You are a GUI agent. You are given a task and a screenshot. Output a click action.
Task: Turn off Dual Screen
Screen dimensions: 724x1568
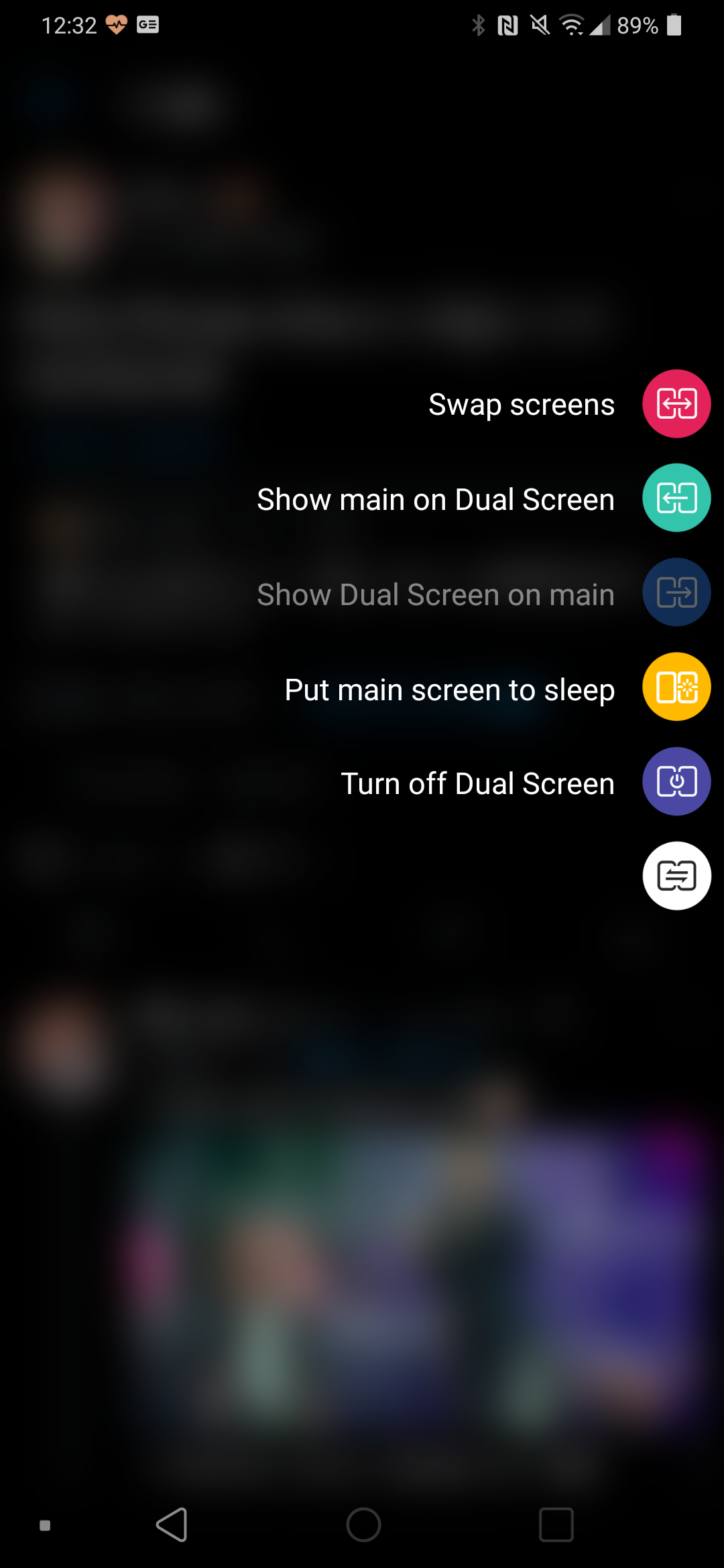click(676, 781)
